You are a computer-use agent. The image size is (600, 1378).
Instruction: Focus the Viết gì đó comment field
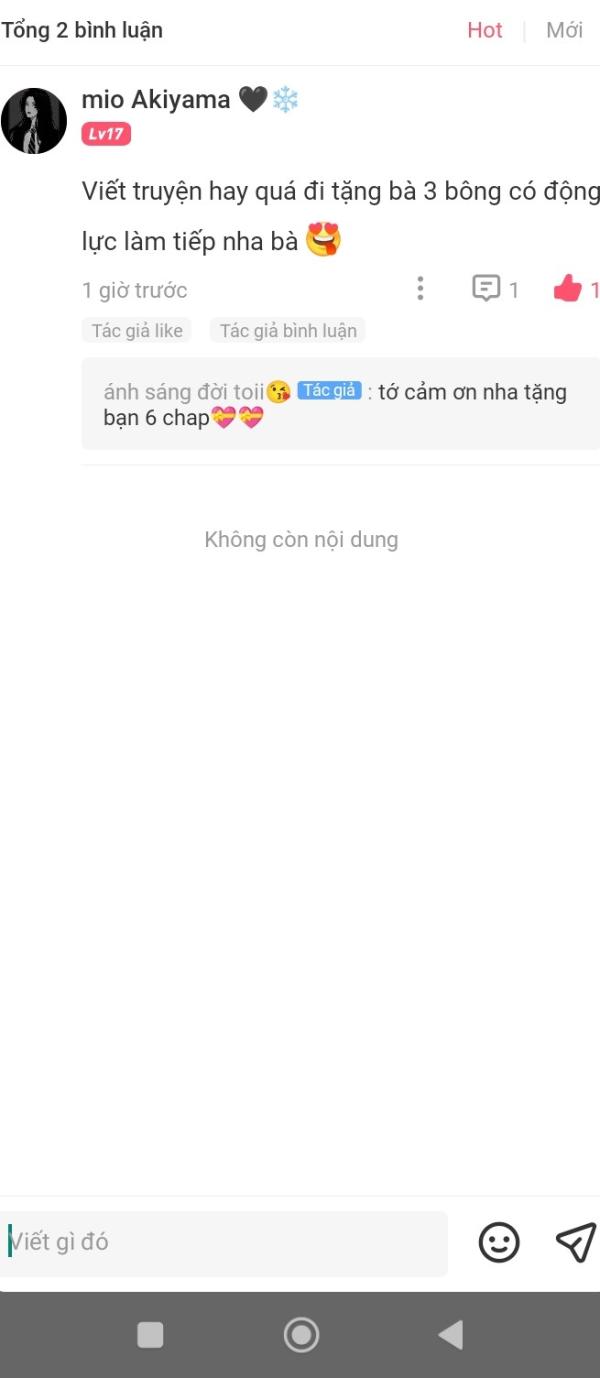click(224, 1243)
